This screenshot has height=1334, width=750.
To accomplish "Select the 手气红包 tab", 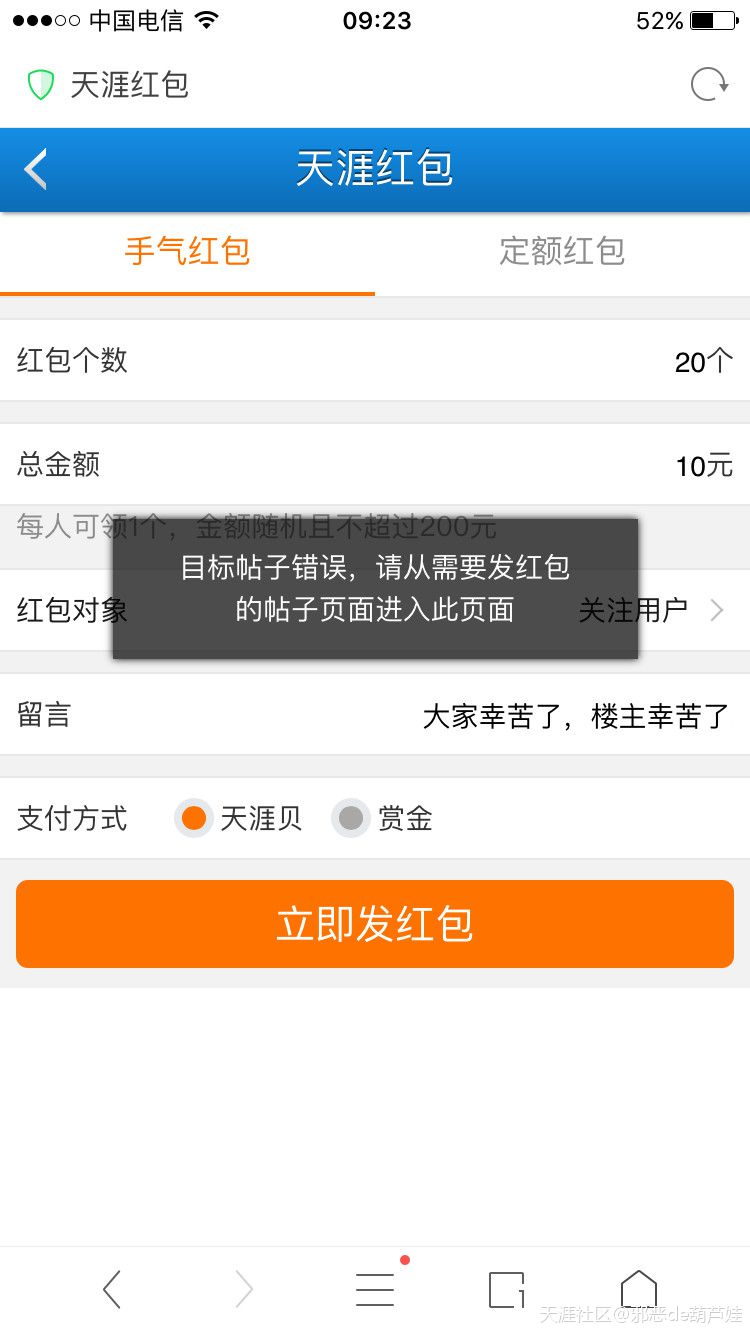I will [x=187, y=251].
